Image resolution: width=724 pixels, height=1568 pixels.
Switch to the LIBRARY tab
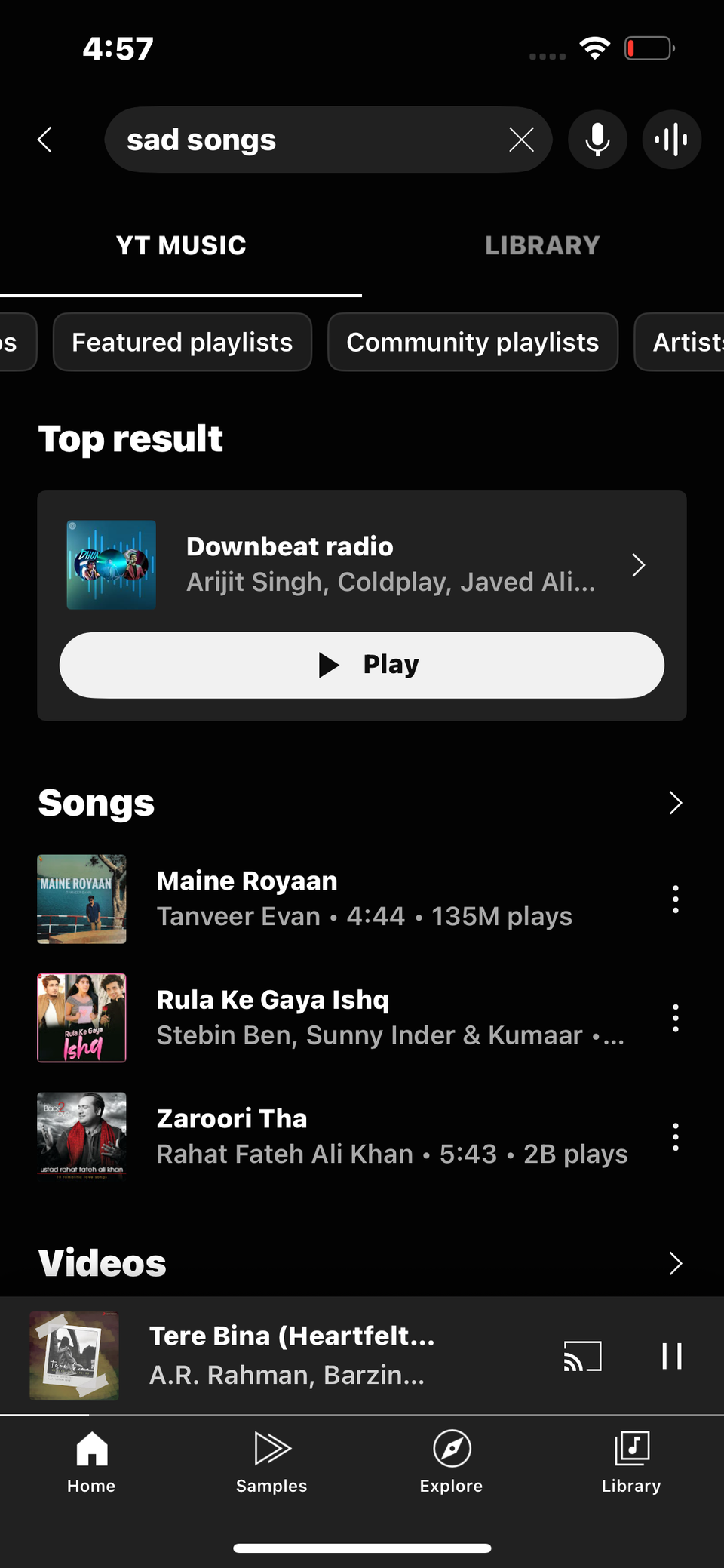[x=542, y=245]
